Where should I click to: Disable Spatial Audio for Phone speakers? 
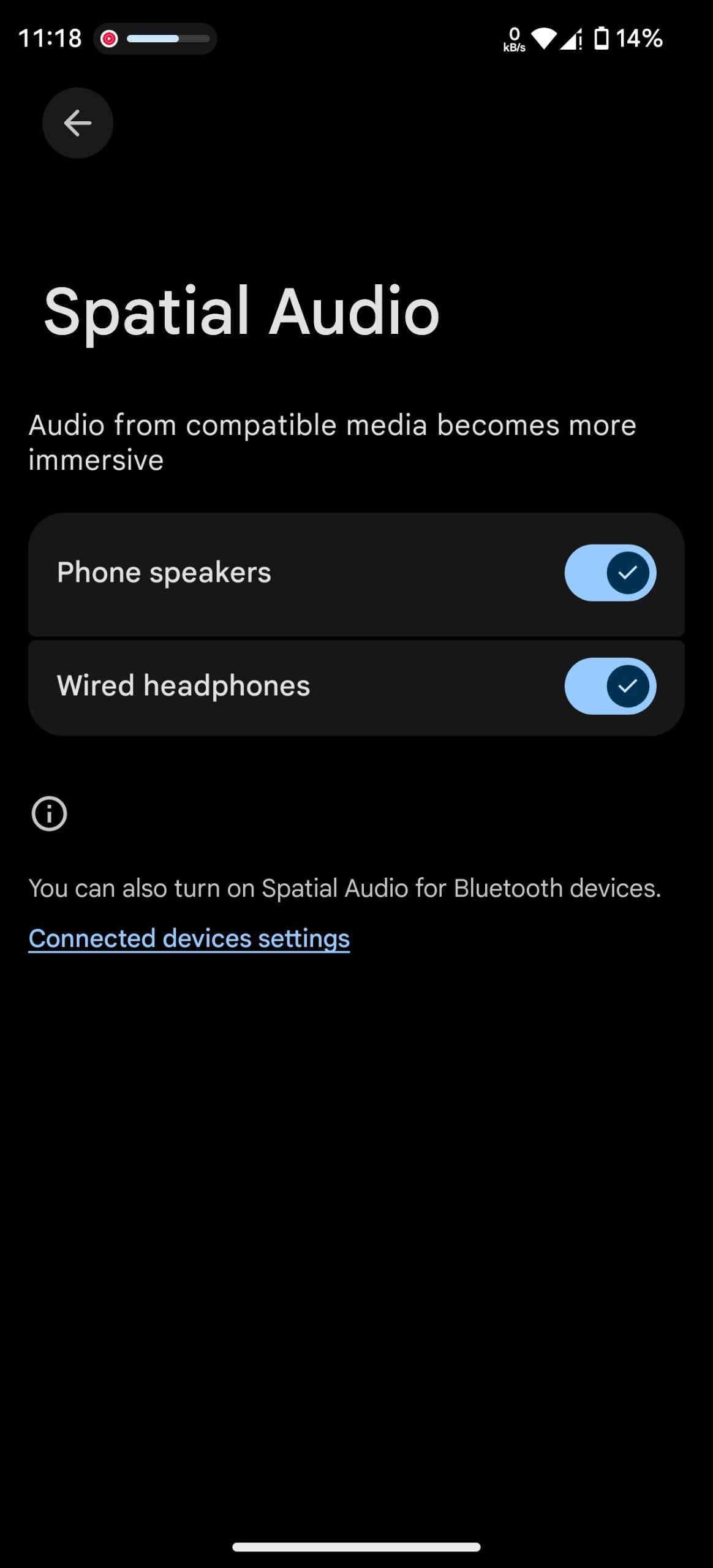tap(610, 573)
